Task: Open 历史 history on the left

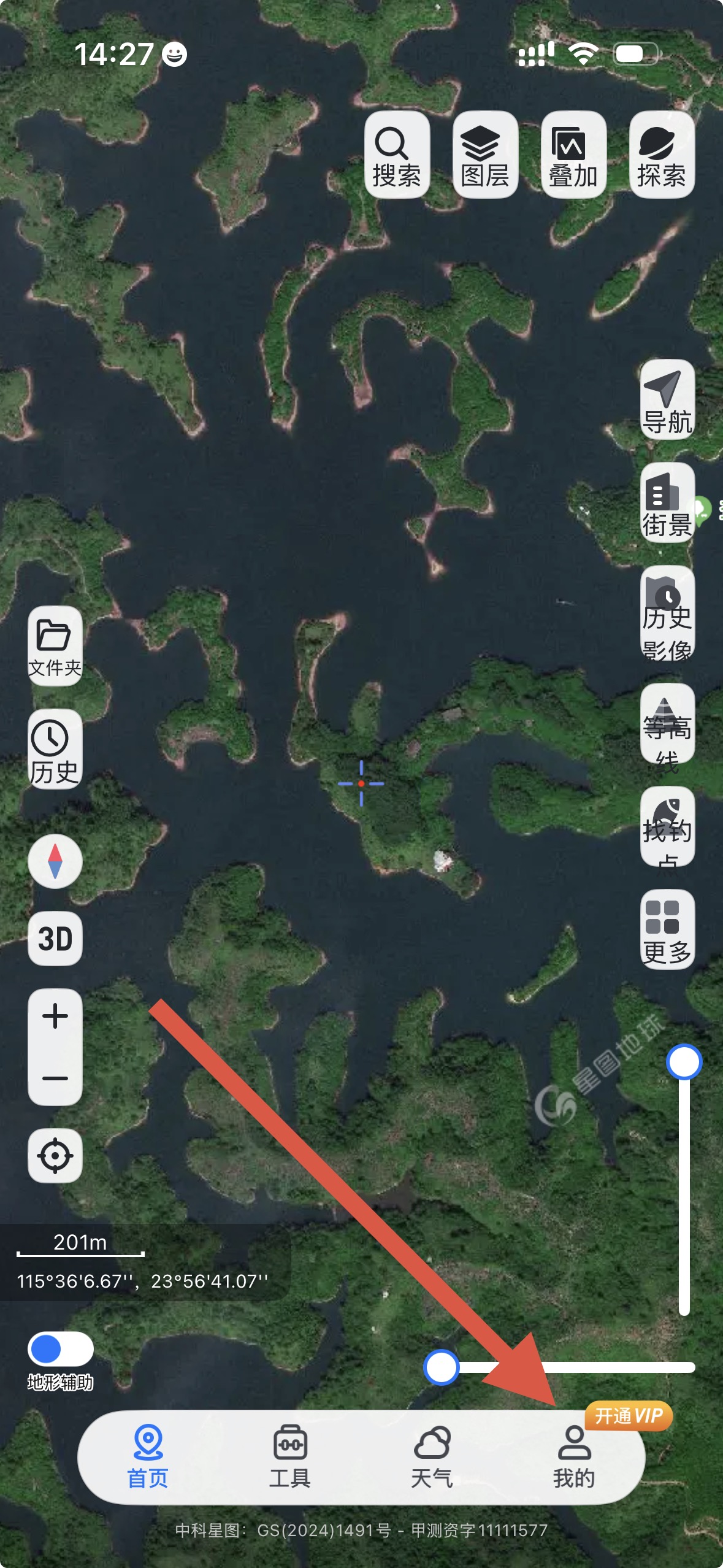Action: click(55, 749)
